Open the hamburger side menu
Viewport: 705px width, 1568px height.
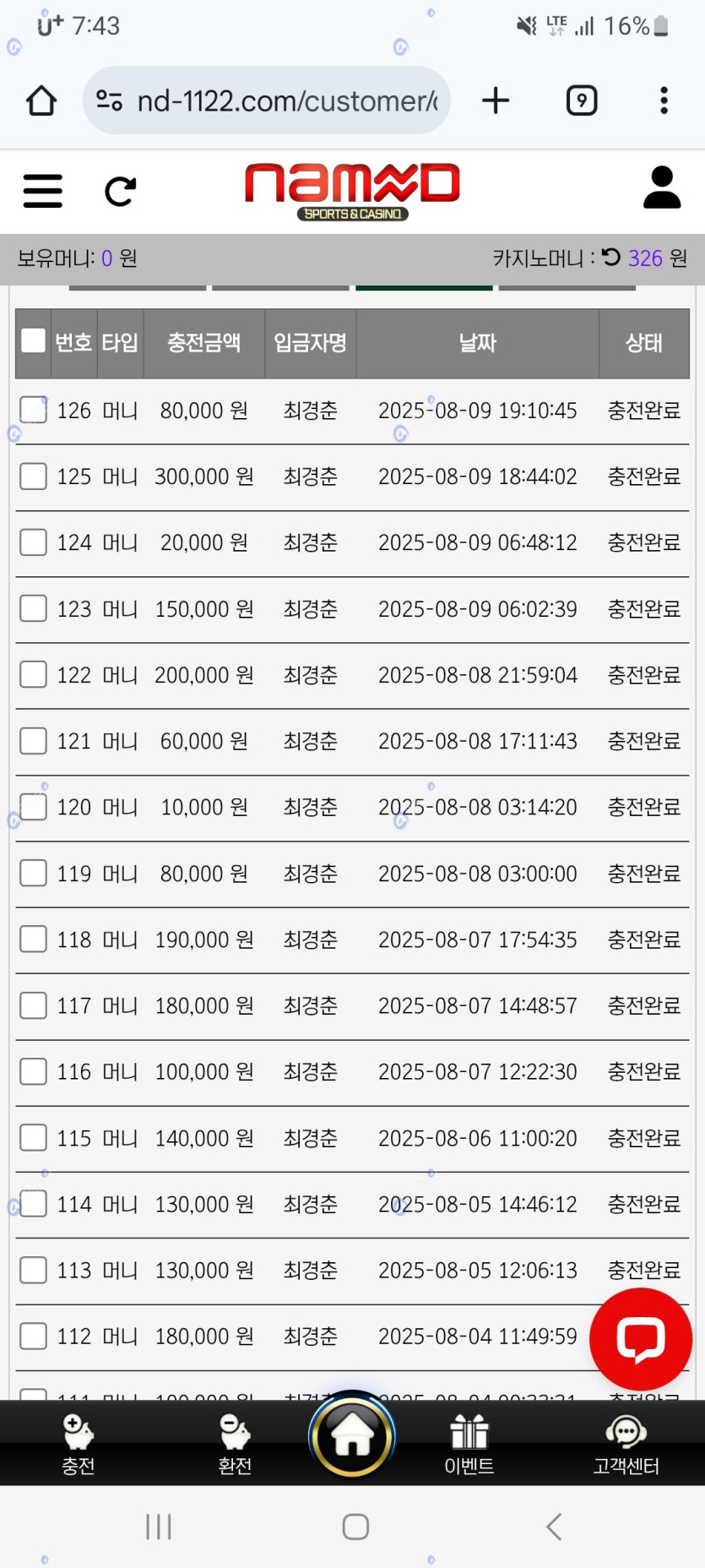point(42,191)
